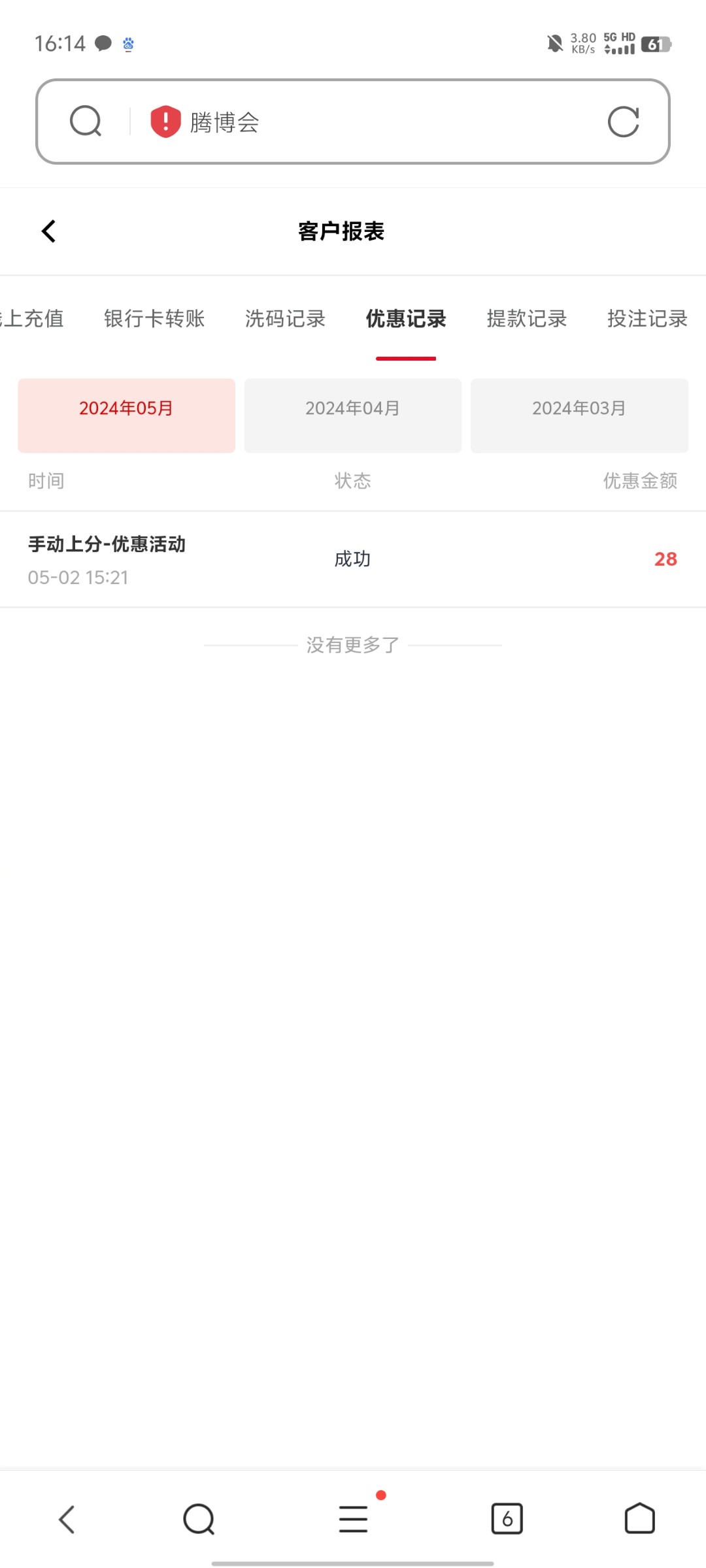Open the 投注记录 section
The width and height of the screenshot is (706, 1568).
click(x=646, y=319)
